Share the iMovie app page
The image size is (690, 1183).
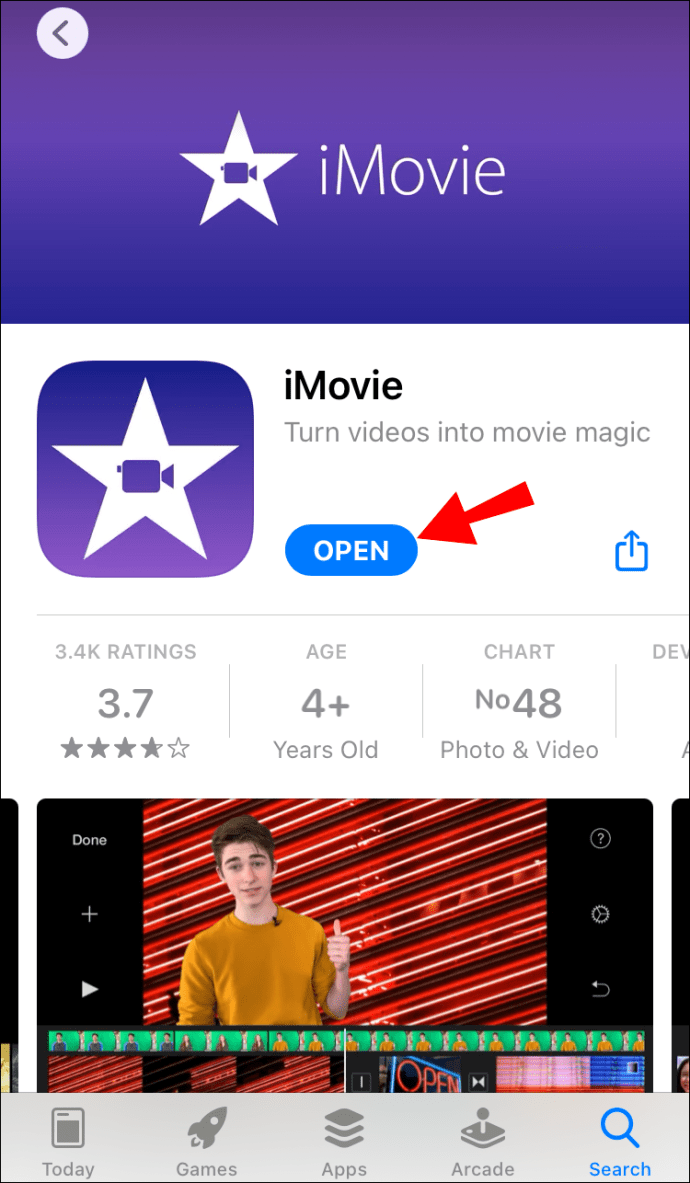coord(631,550)
